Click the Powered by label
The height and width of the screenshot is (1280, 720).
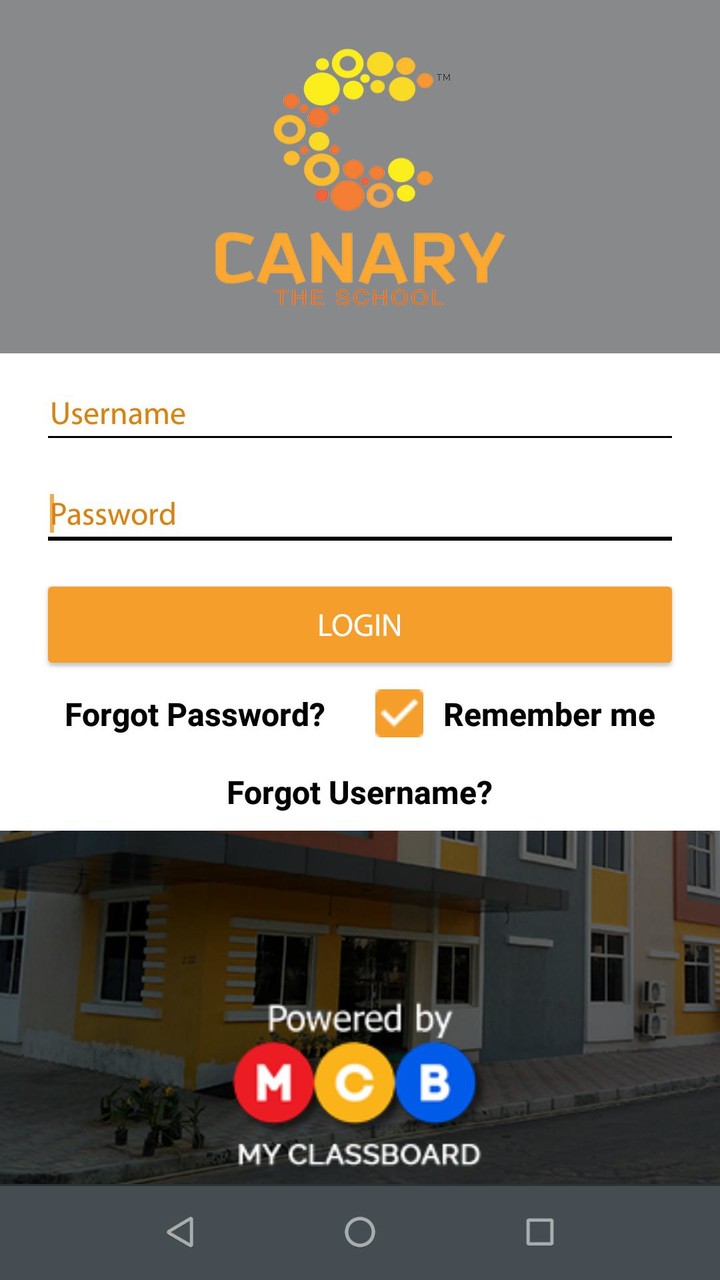pos(359,1019)
